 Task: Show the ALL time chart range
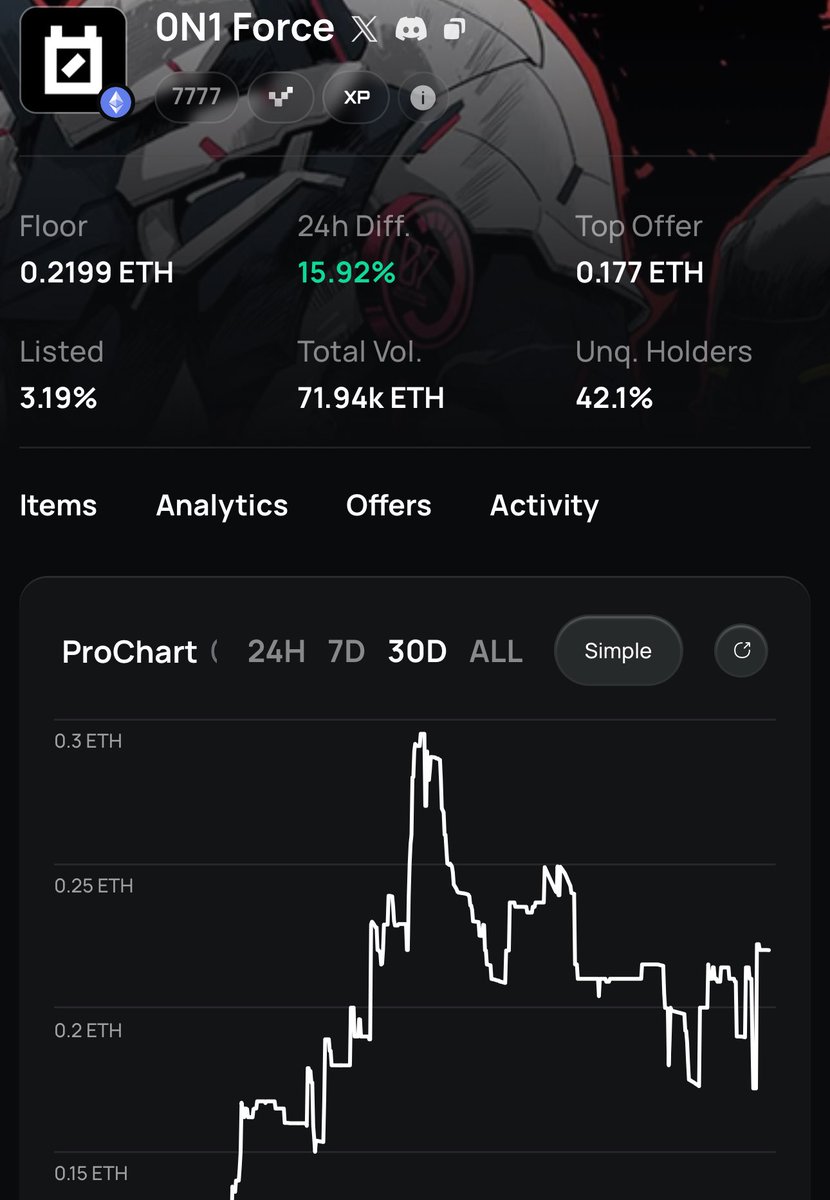point(496,652)
